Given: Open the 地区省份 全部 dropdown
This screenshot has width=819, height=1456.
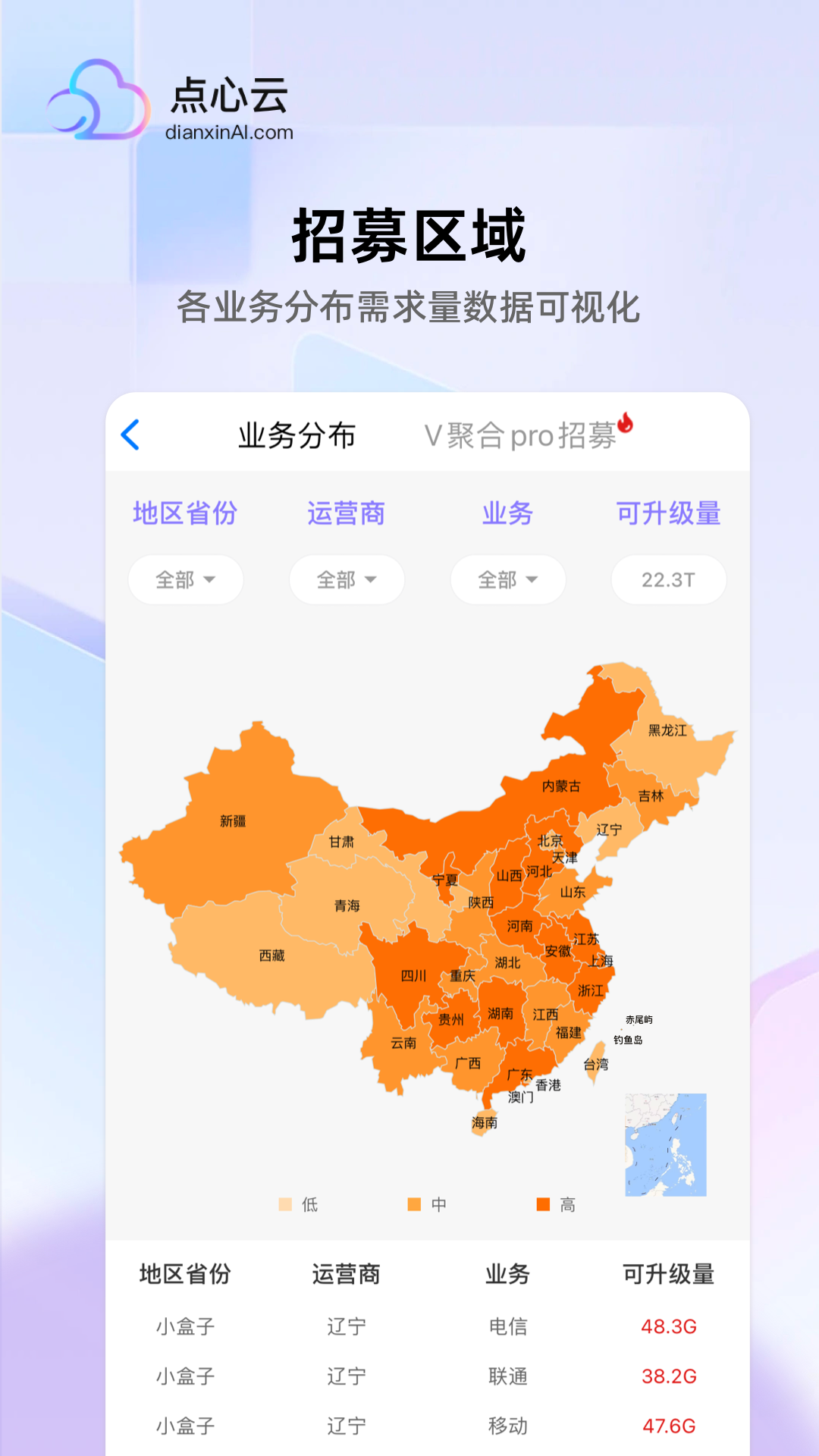Looking at the screenshot, I should click(185, 579).
